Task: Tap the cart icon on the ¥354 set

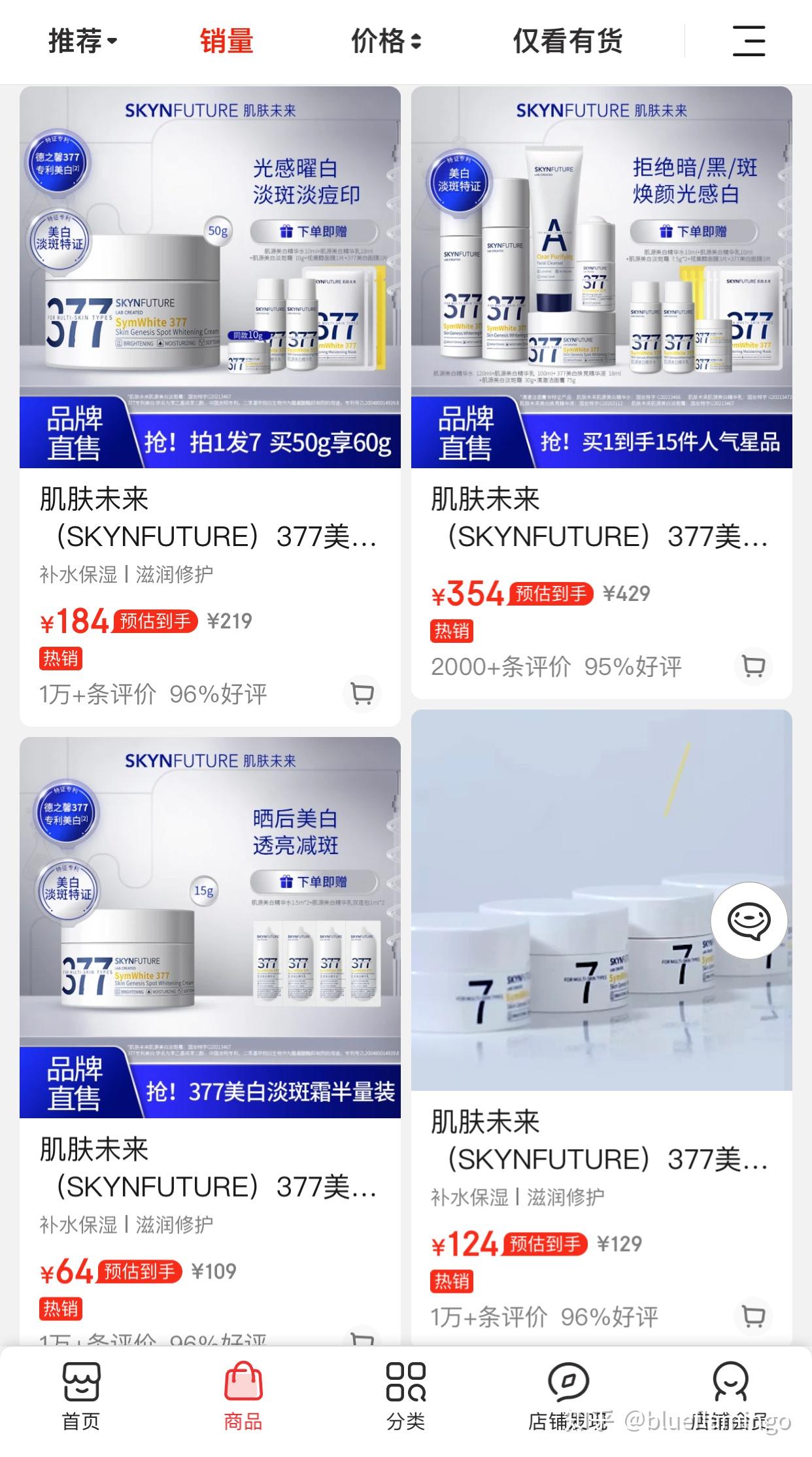Action: coord(753,666)
